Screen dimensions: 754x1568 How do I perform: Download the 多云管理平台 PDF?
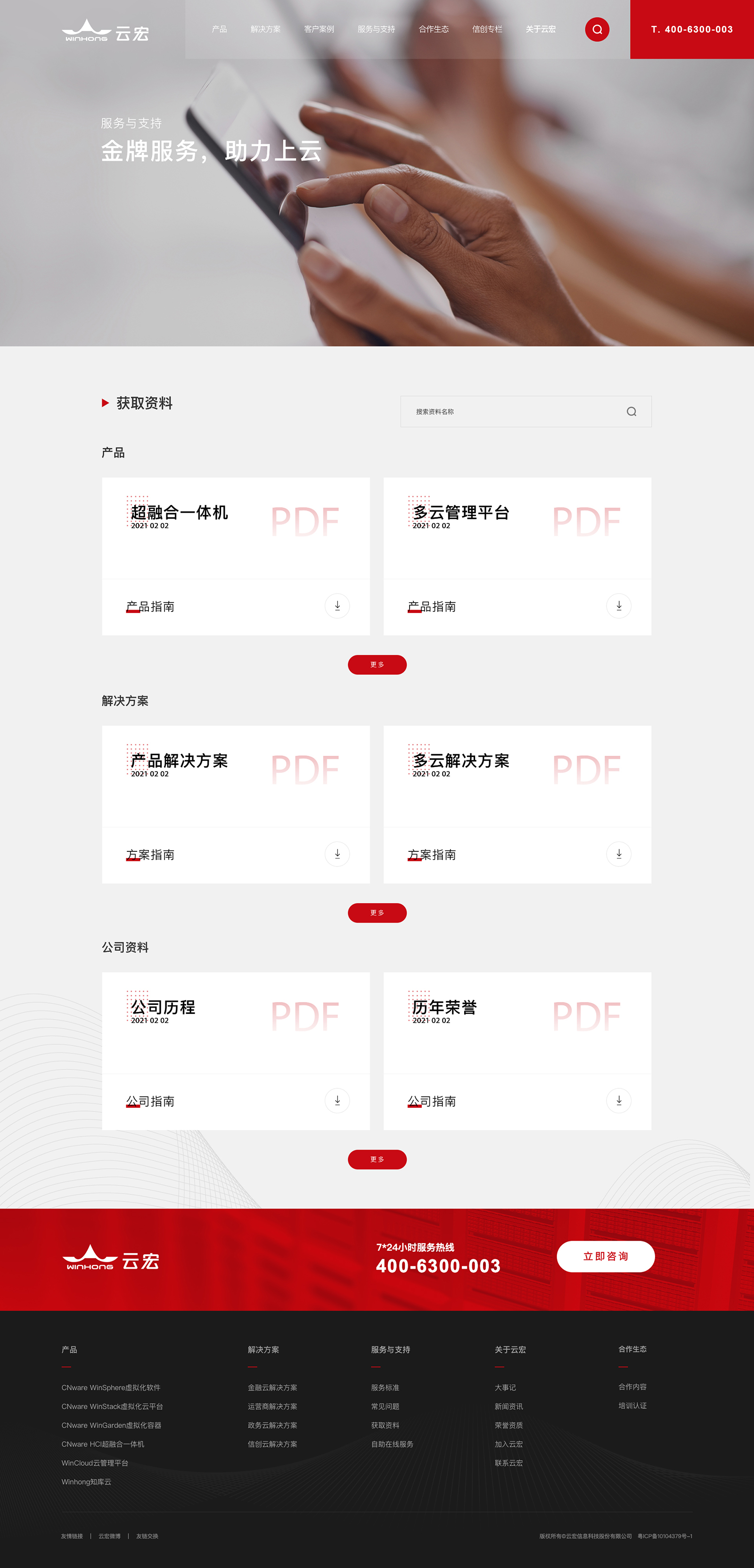pyautogui.click(x=619, y=605)
